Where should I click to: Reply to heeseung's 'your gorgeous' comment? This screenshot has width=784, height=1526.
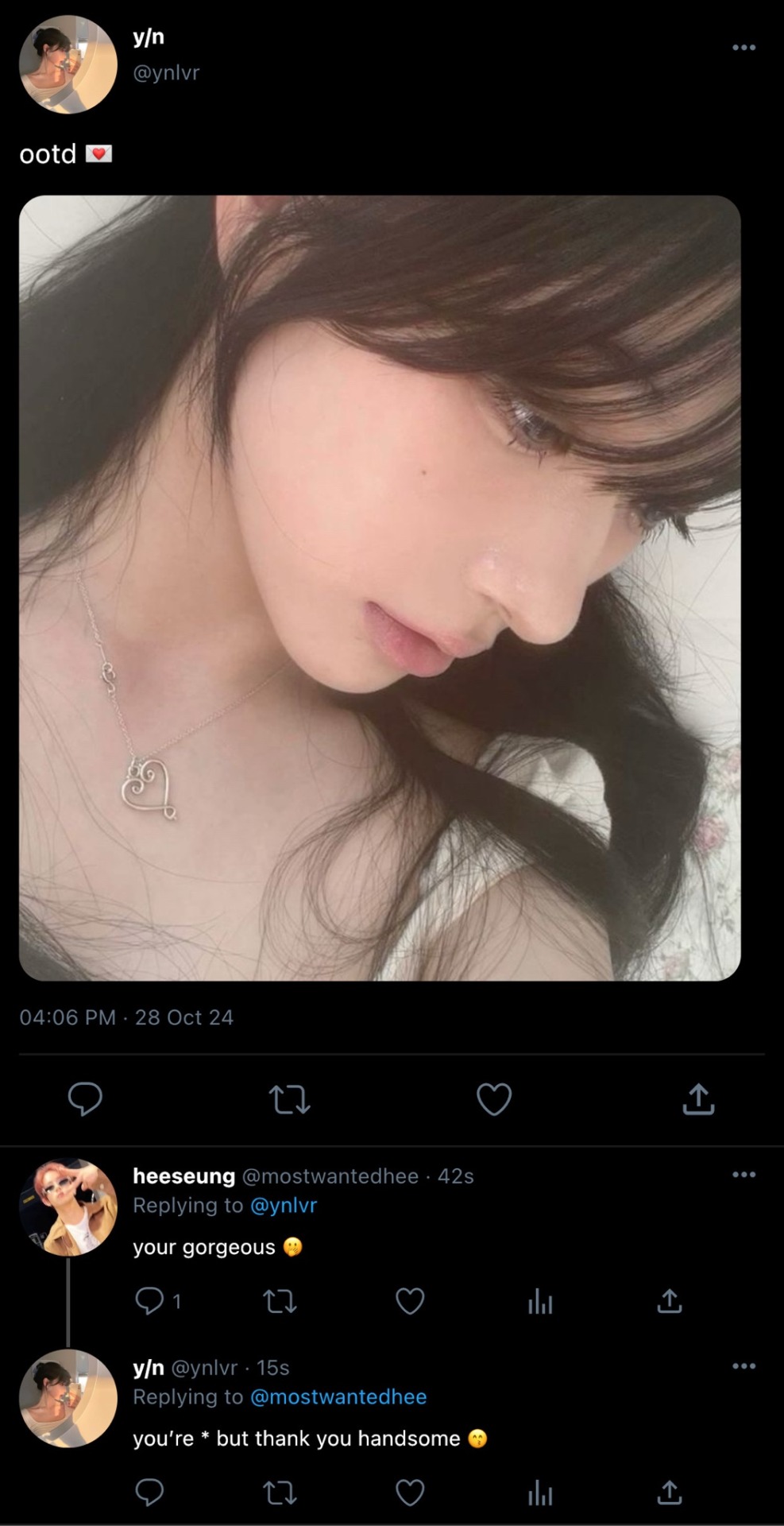149,1301
